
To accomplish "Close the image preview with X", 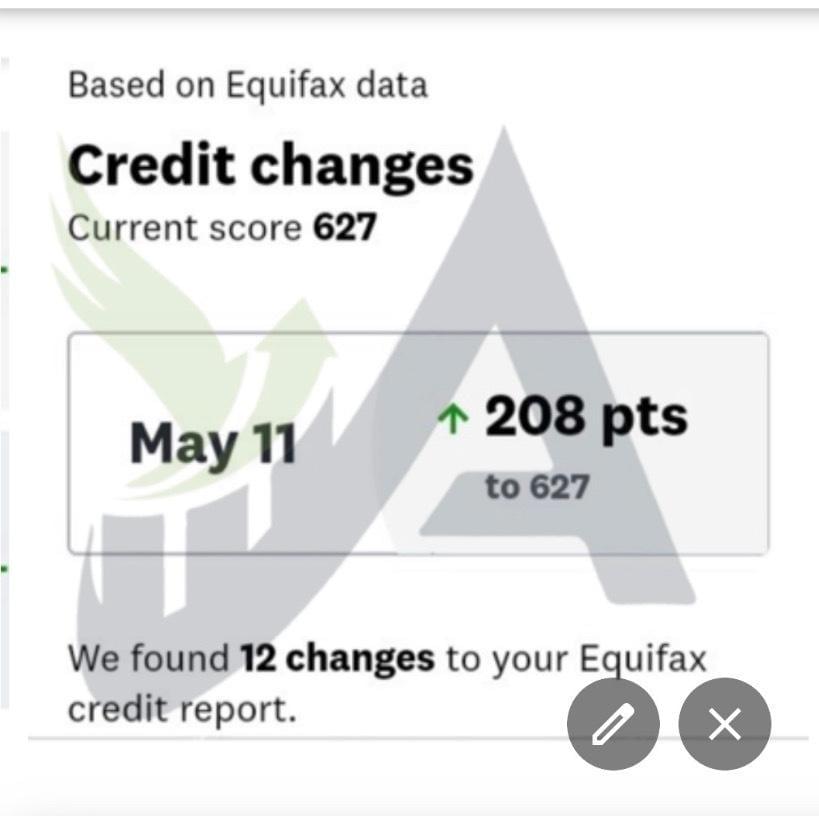I will [725, 724].
